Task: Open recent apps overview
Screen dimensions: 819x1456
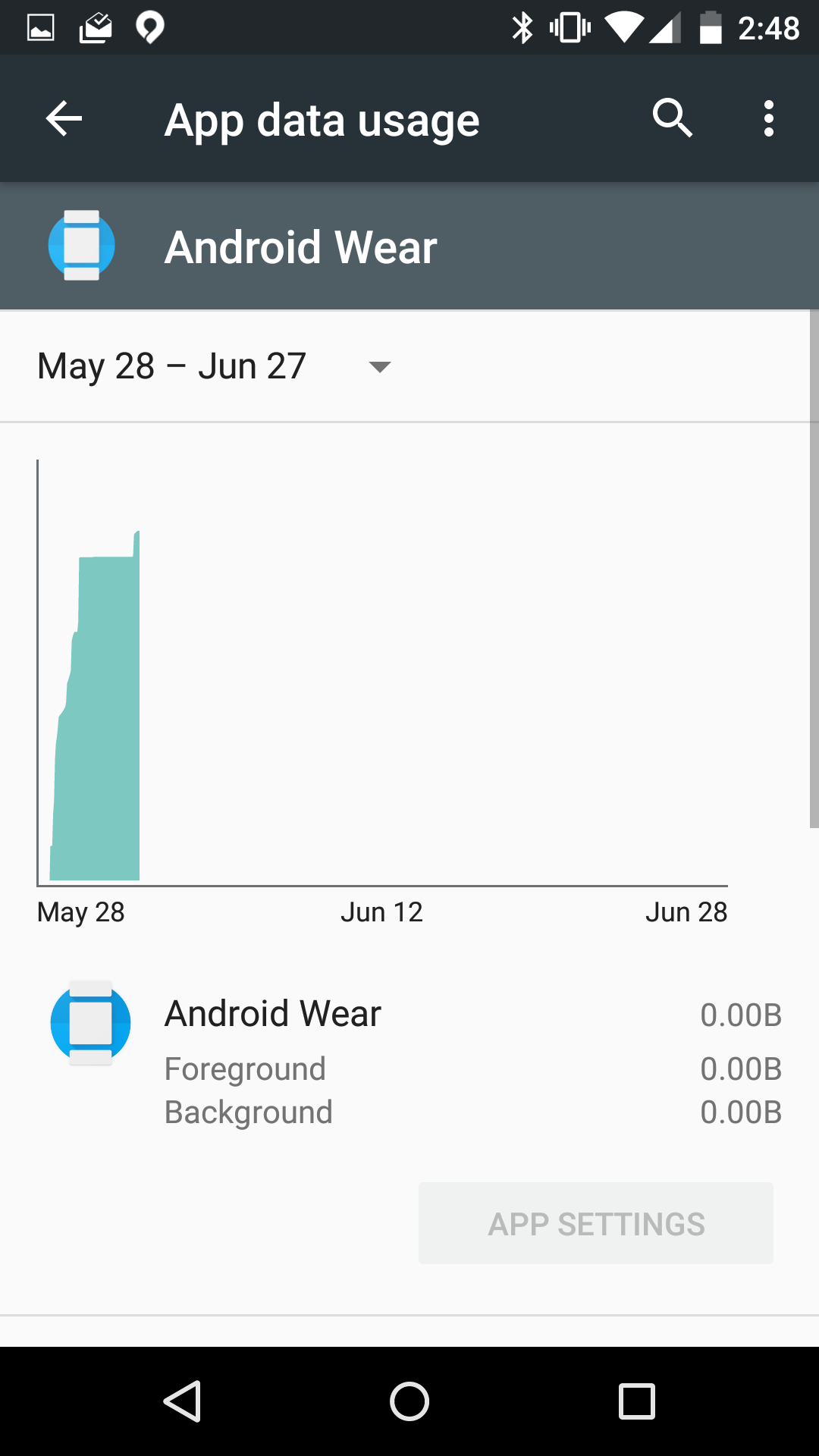Action: click(x=636, y=1401)
